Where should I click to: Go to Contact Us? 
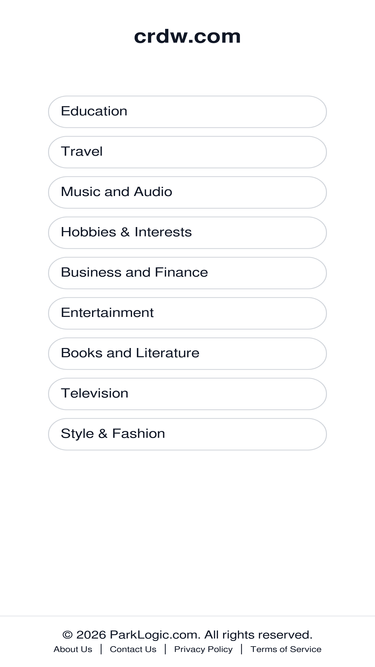point(133,649)
